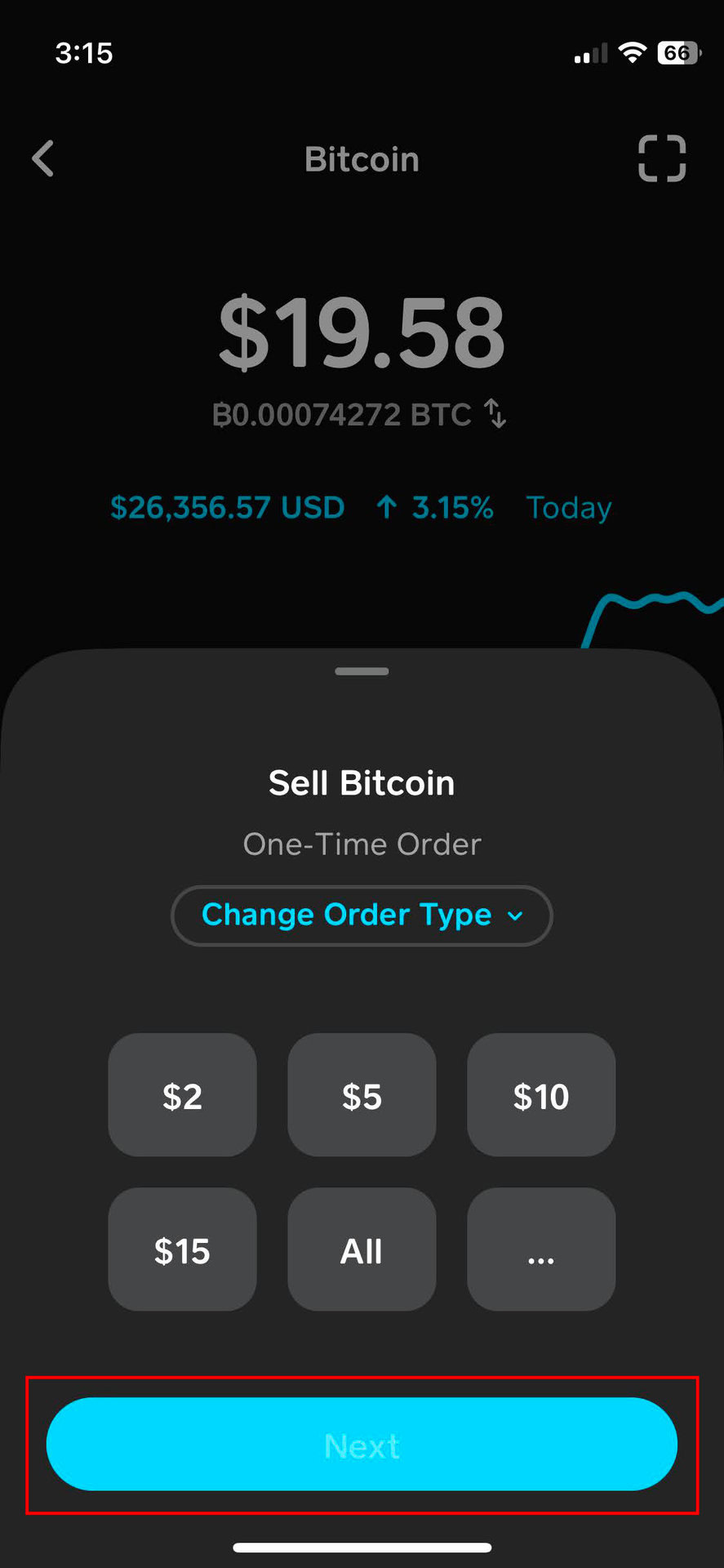Enter a custom amount with the ellipsis button
Image resolution: width=724 pixels, height=1568 pixels.
tap(541, 1249)
